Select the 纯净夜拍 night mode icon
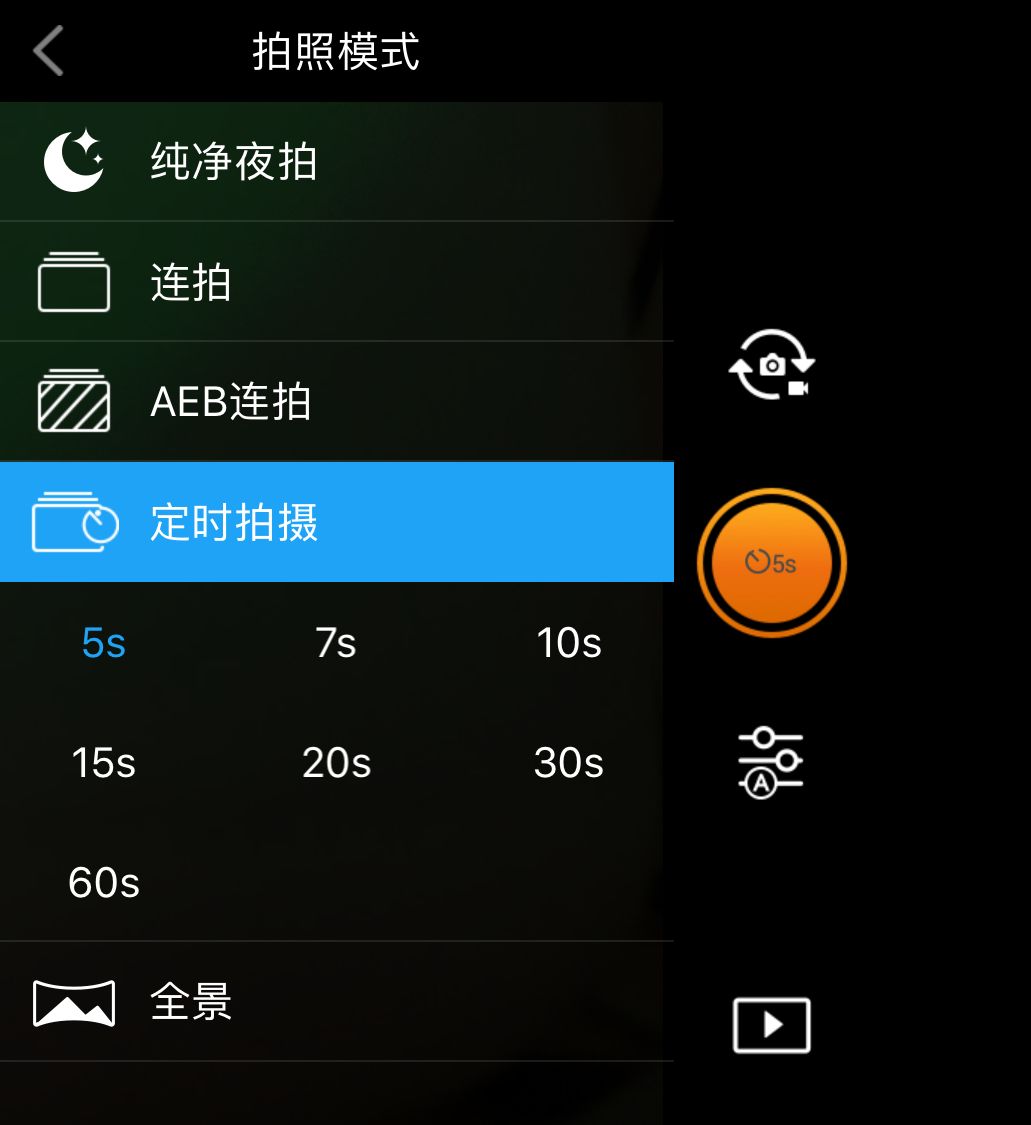 point(73,160)
